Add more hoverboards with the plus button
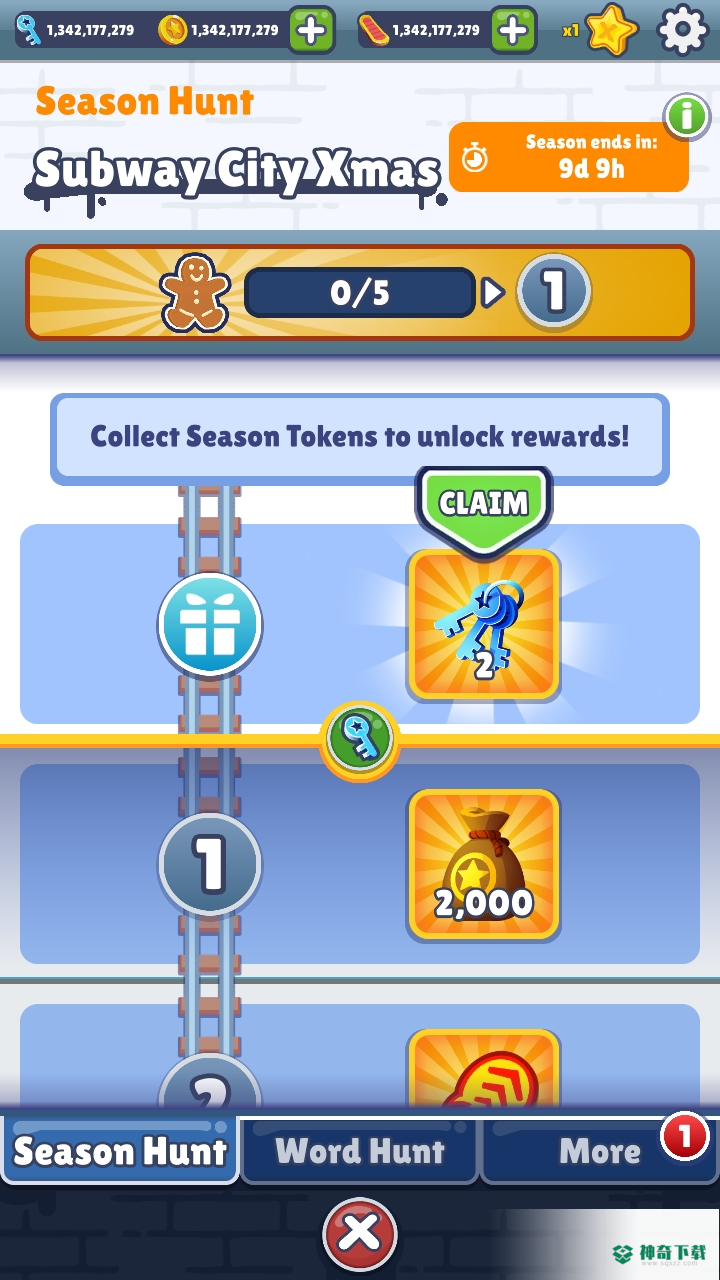 coord(513,31)
